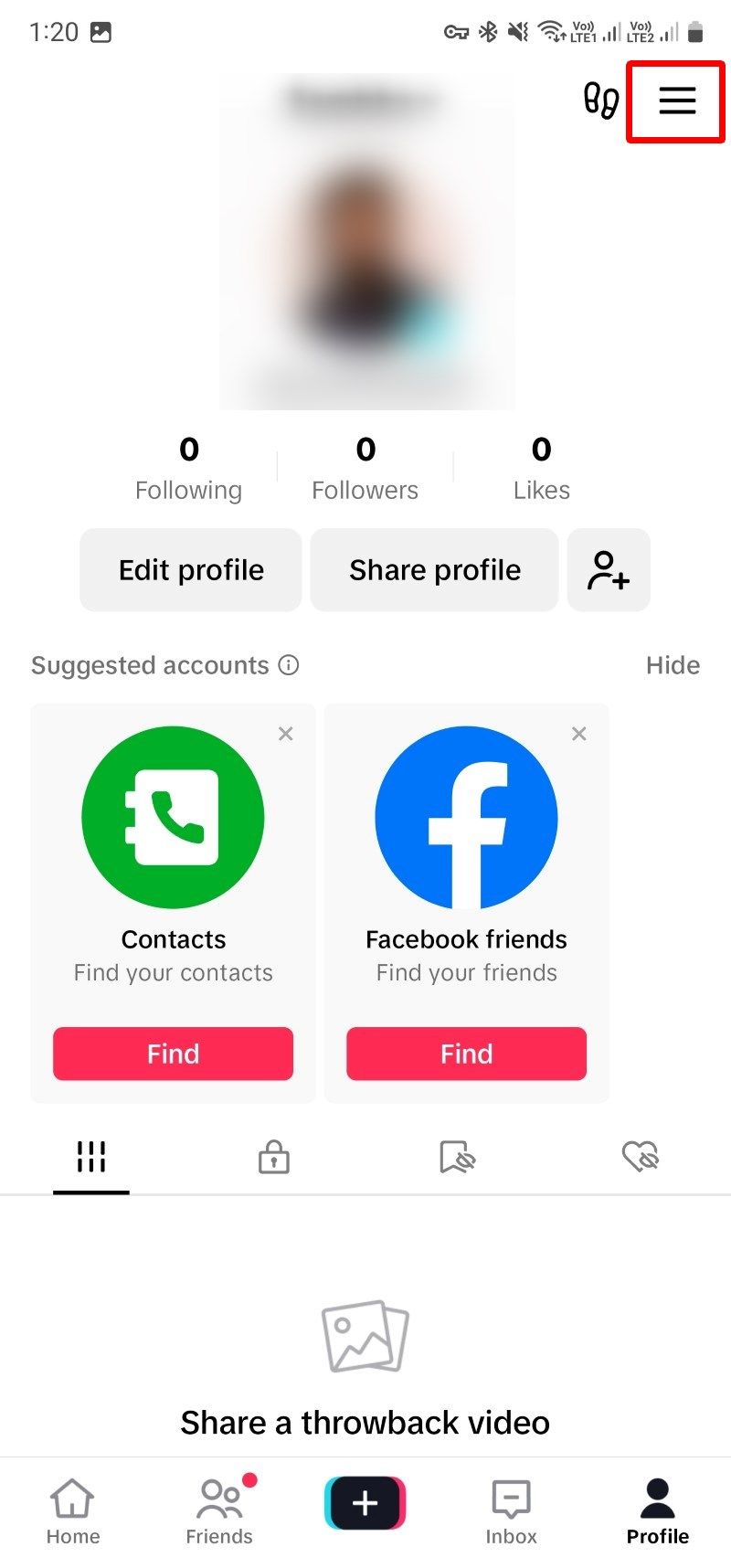Check profile view history with footprints icon
Image resolution: width=731 pixels, height=1568 pixels.
pos(600,101)
